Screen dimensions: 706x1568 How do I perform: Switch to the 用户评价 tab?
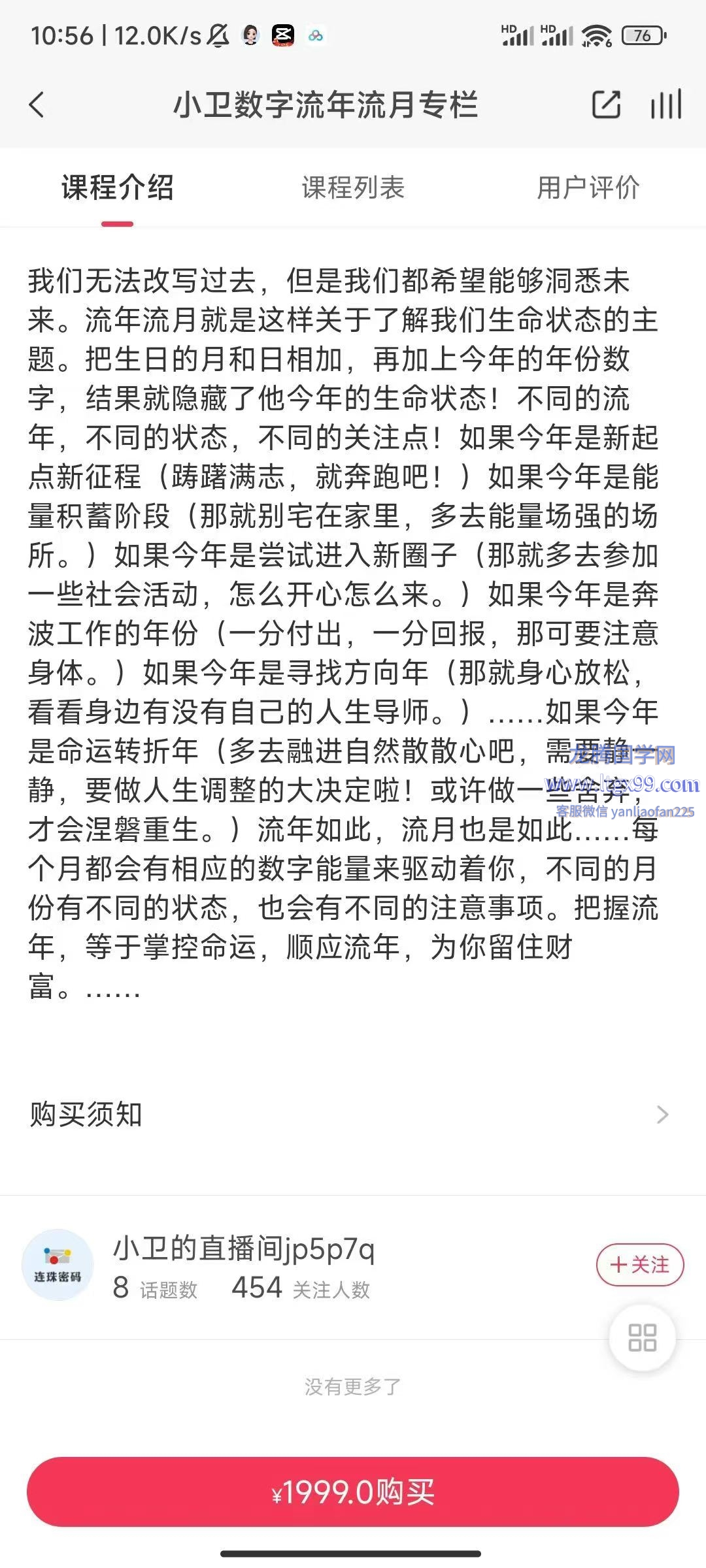[588, 188]
